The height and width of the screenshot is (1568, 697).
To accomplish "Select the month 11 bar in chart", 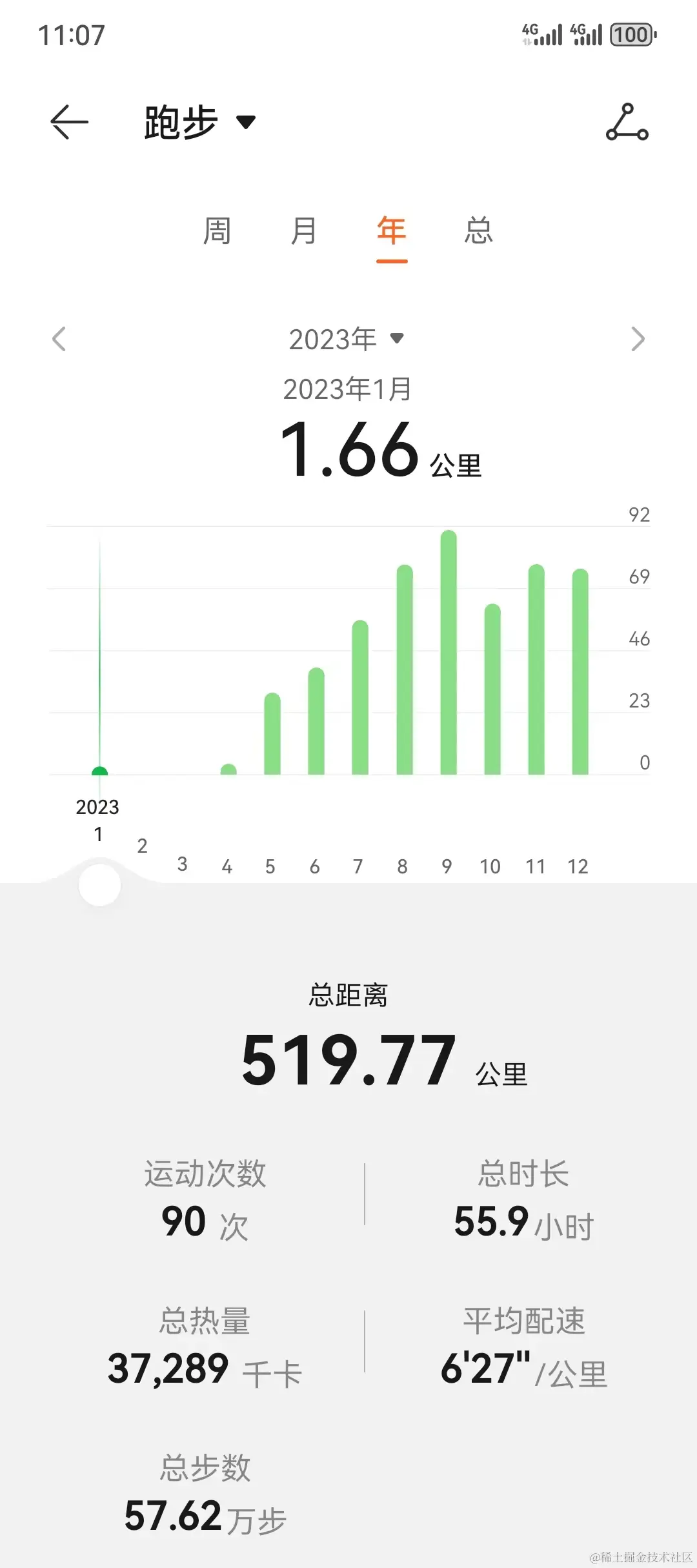I will [536, 669].
